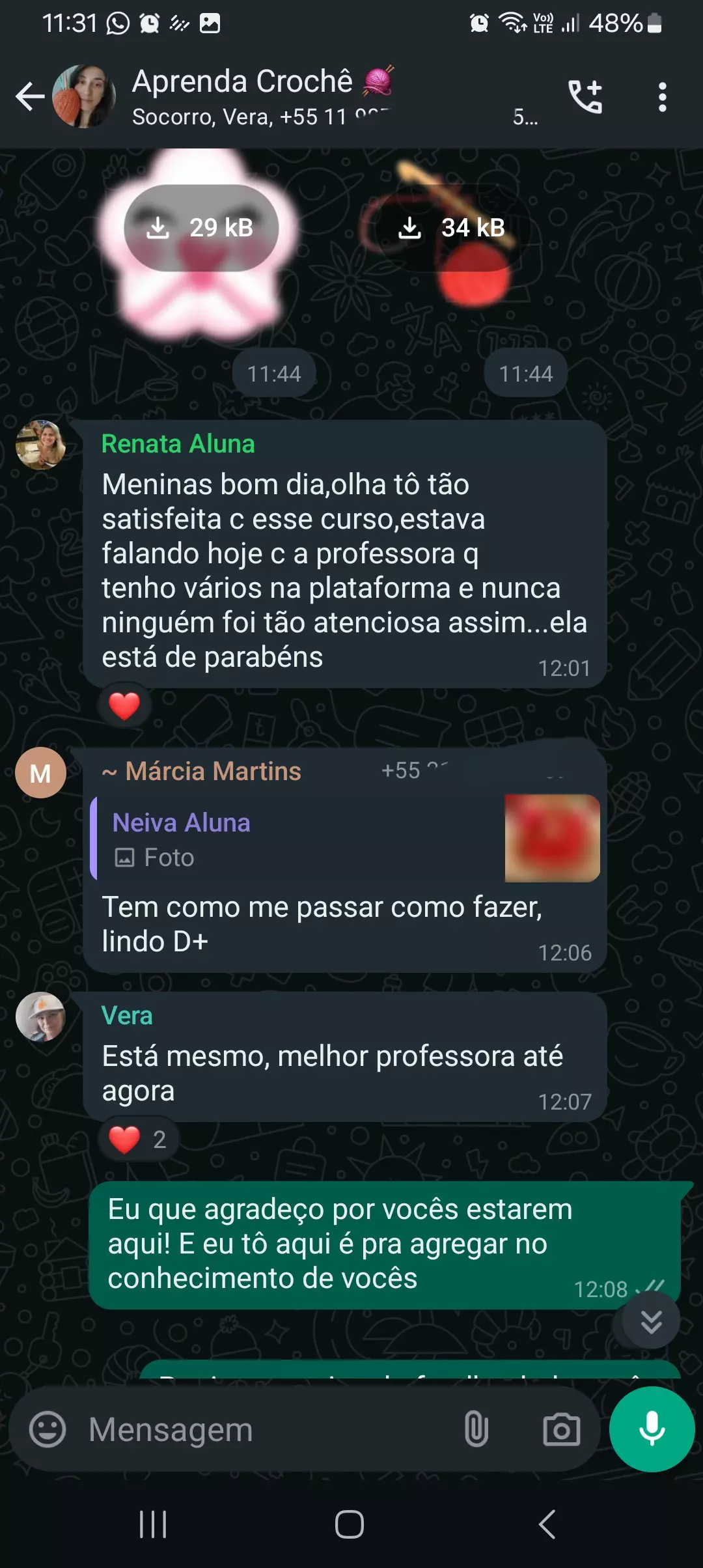Tap the scroll-to-bottom chevron
The width and height of the screenshot is (703, 1568).
click(x=650, y=1320)
